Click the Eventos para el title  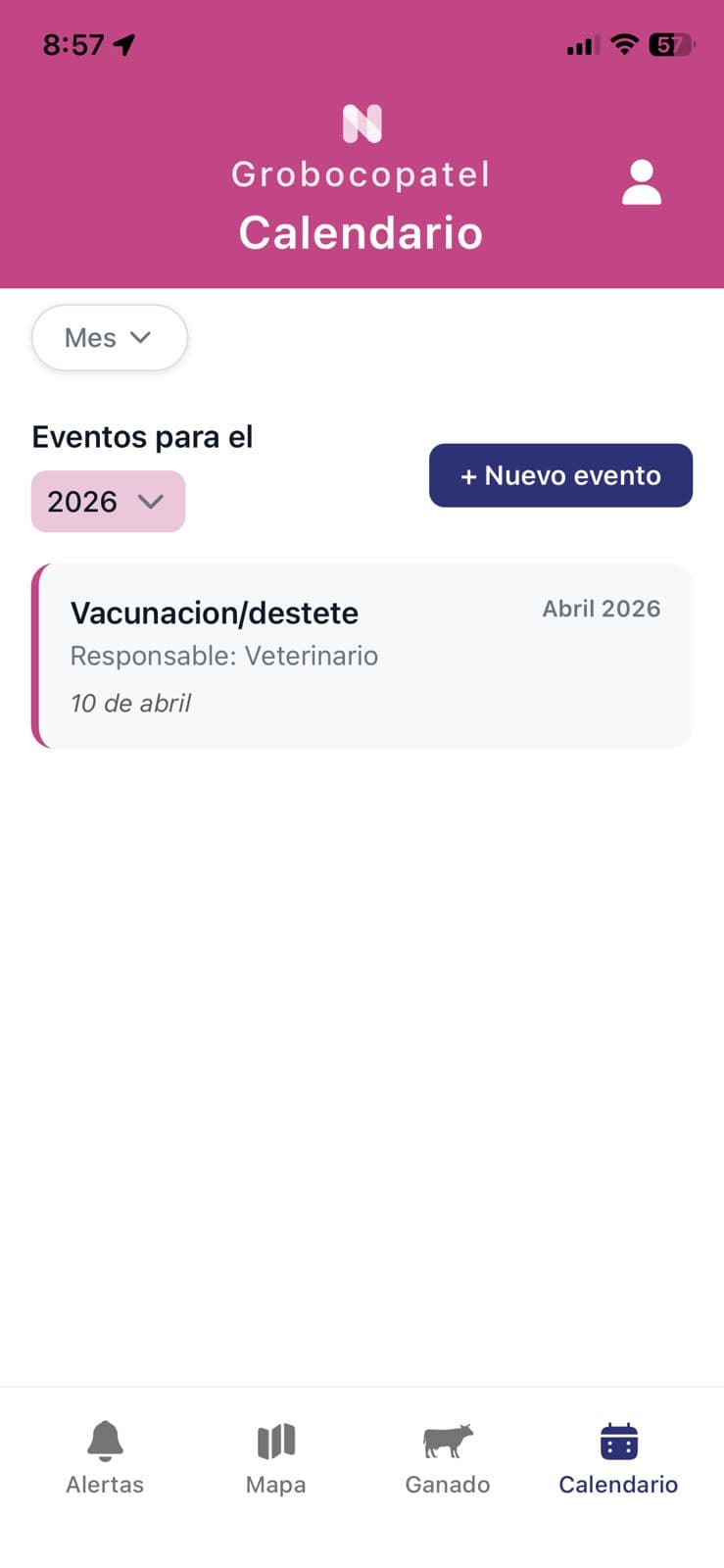143,436
